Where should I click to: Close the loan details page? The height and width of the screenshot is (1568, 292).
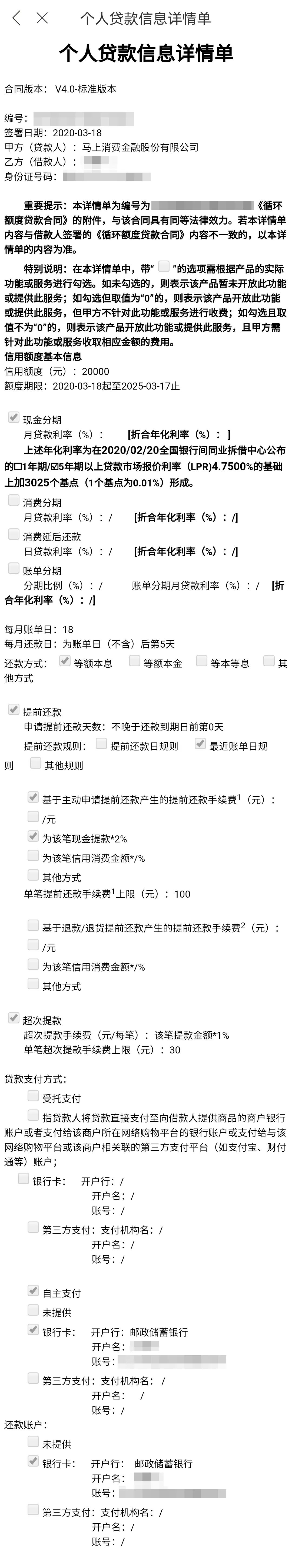point(42,18)
